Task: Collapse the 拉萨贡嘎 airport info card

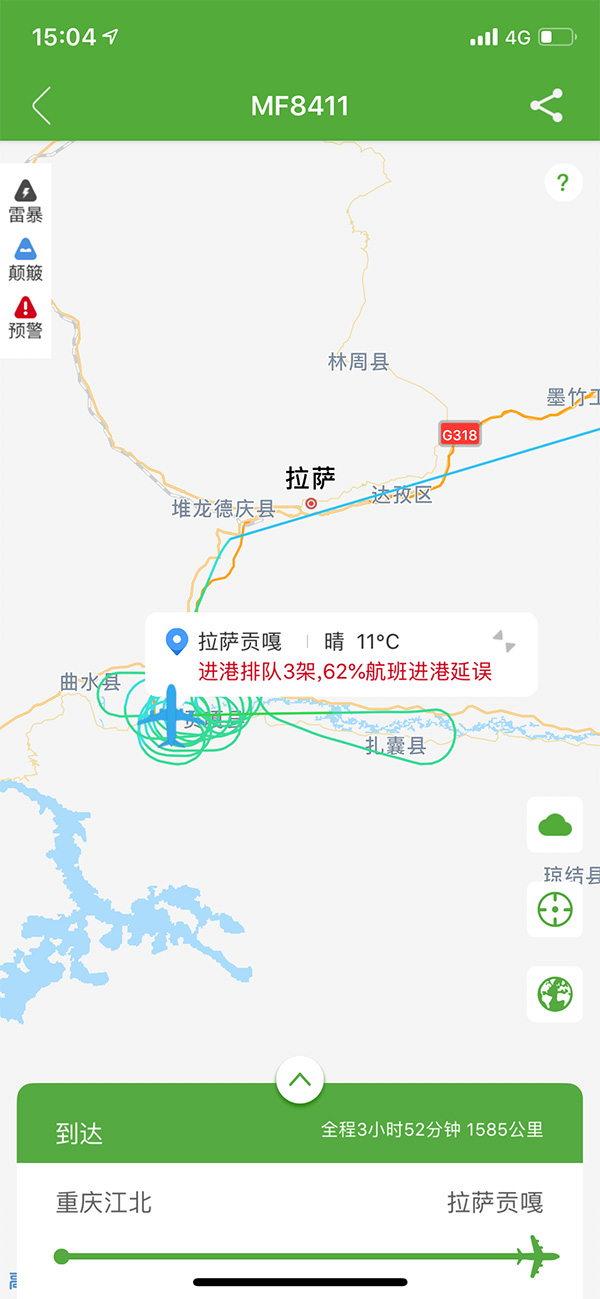Action: pyautogui.click(x=505, y=642)
